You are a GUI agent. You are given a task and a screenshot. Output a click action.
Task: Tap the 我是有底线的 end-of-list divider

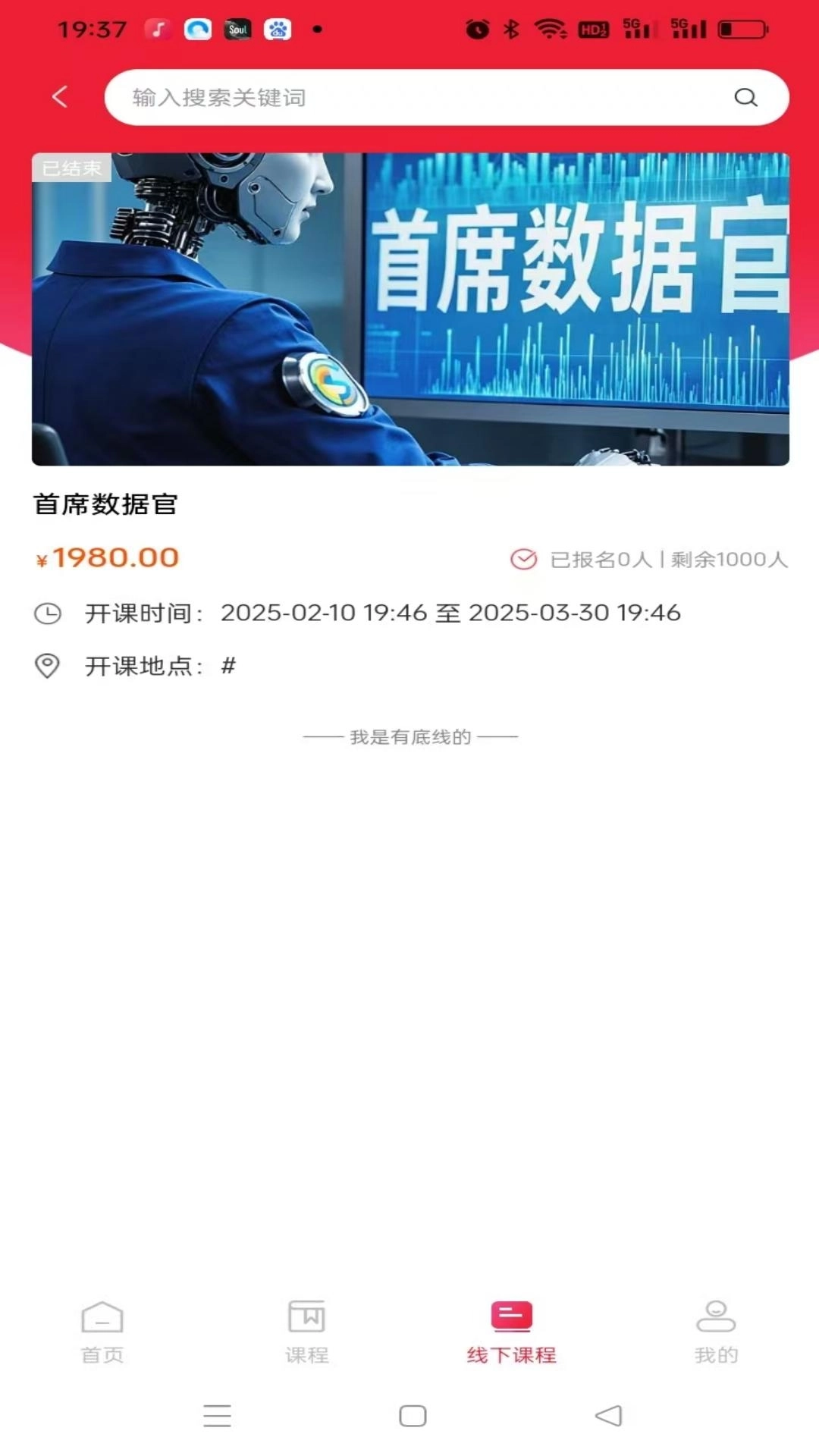pyautogui.click(x=409, y=735)
